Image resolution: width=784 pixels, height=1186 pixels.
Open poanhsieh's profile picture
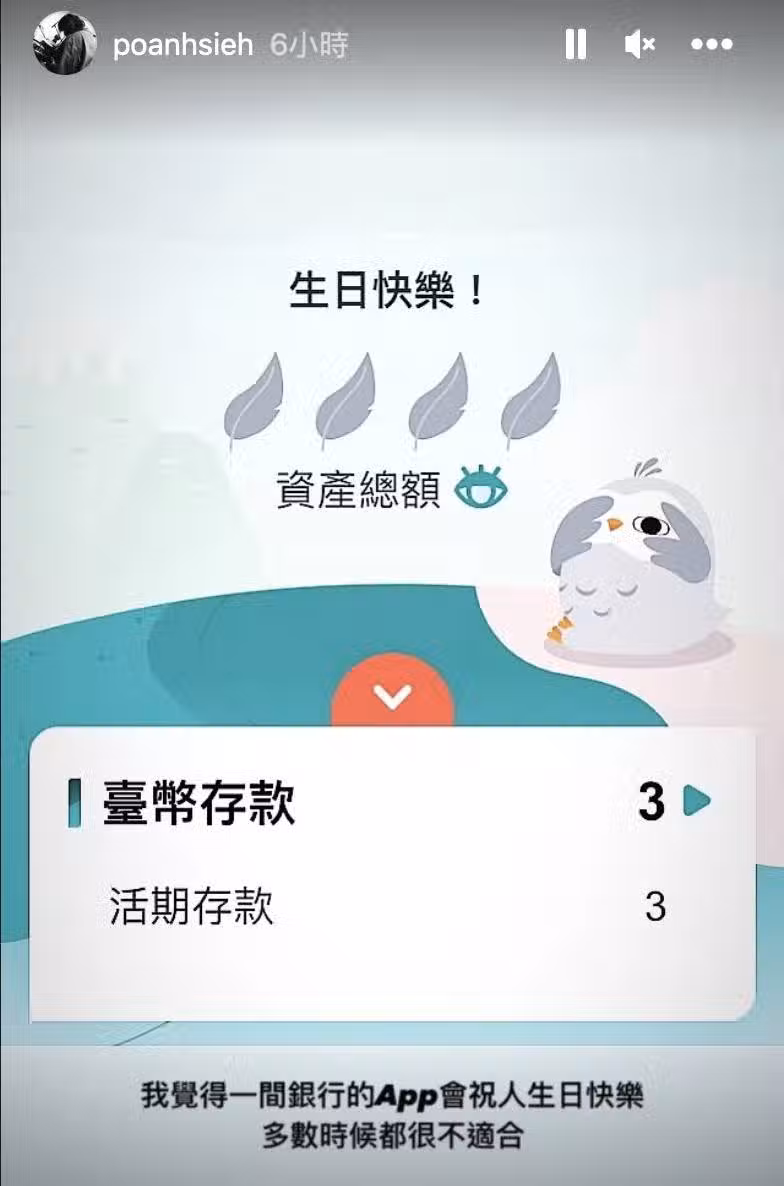click(x=64, y=44)
